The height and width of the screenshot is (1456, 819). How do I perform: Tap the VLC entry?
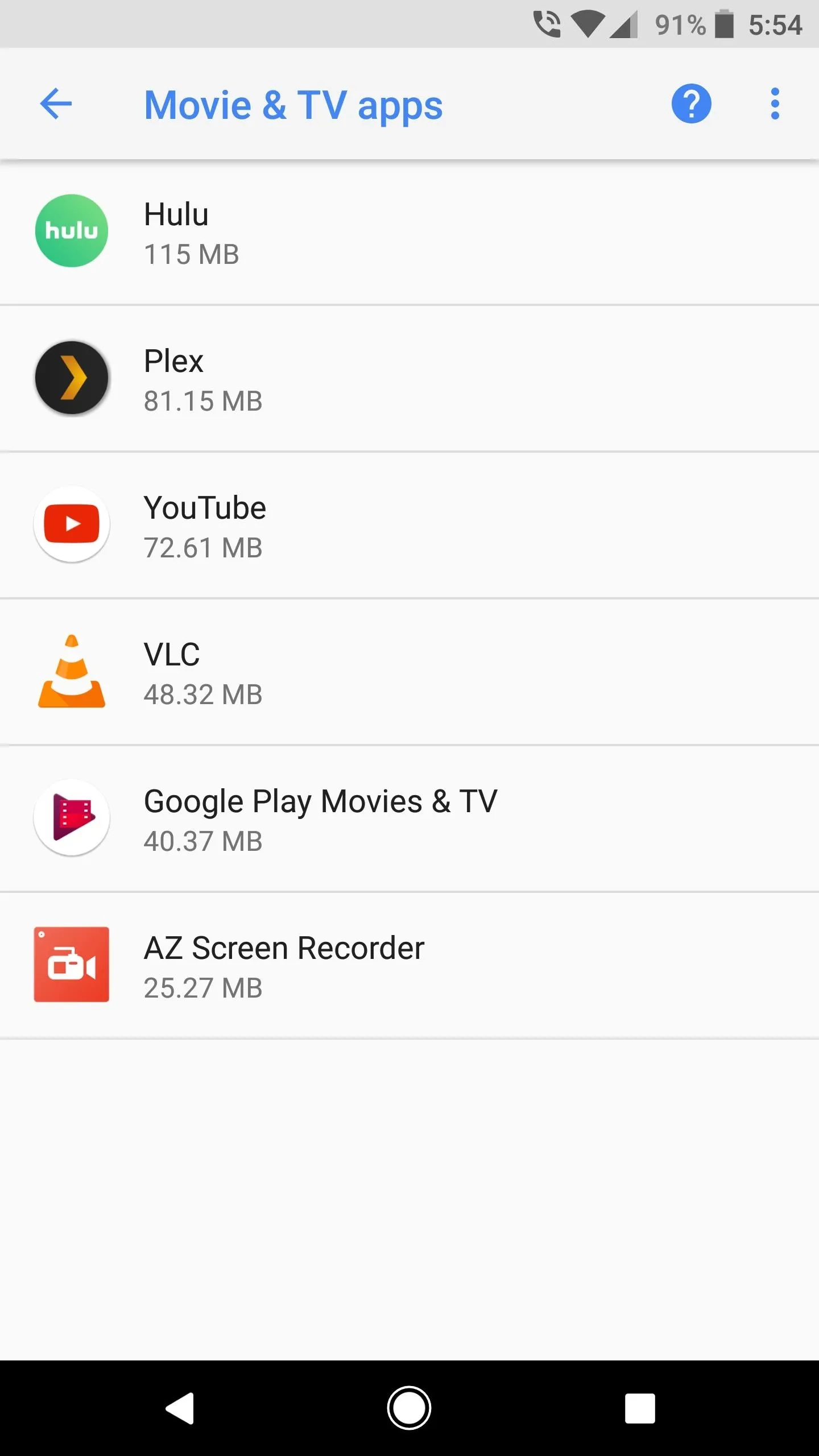[x=409, y=672]
